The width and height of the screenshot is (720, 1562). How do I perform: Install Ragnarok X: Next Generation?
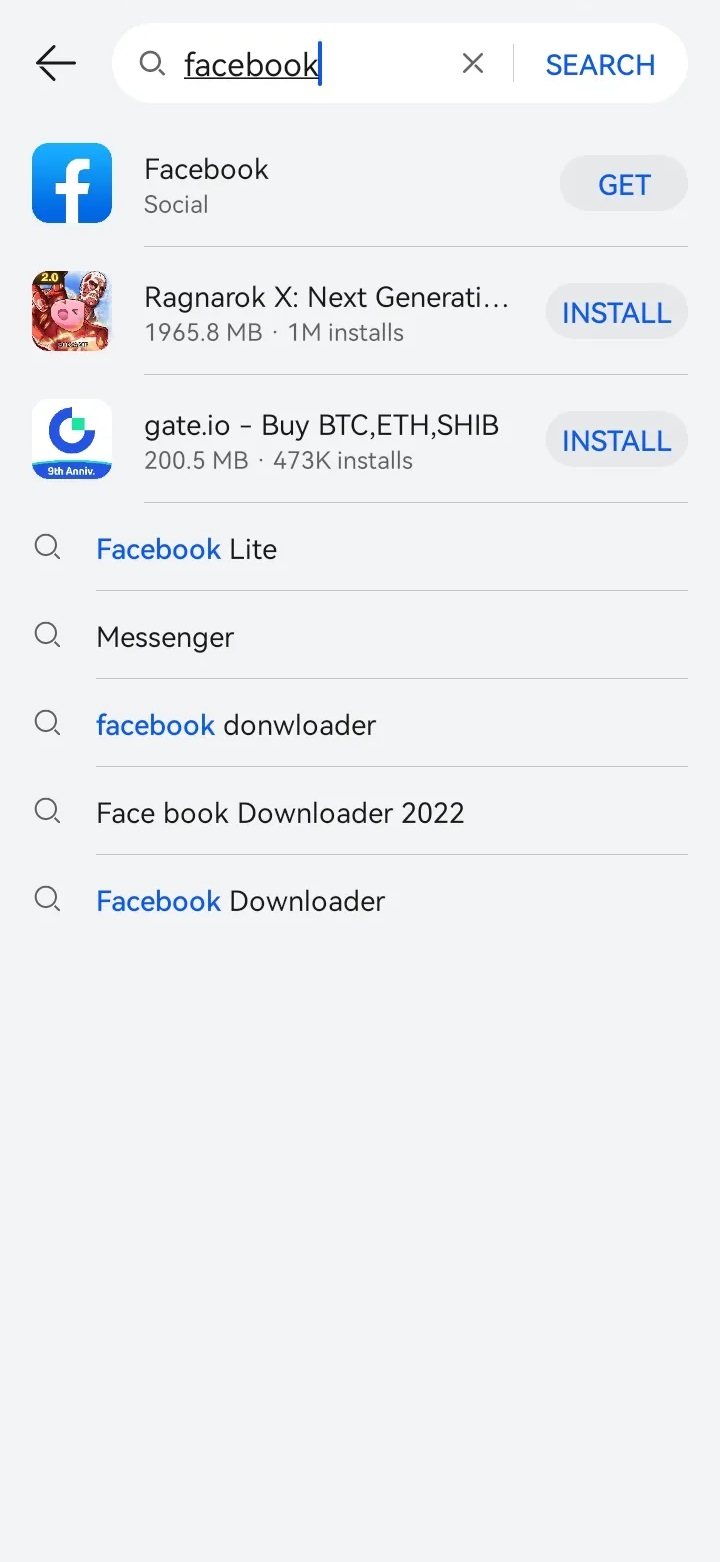pyautogui.click(x=616, y=312)
